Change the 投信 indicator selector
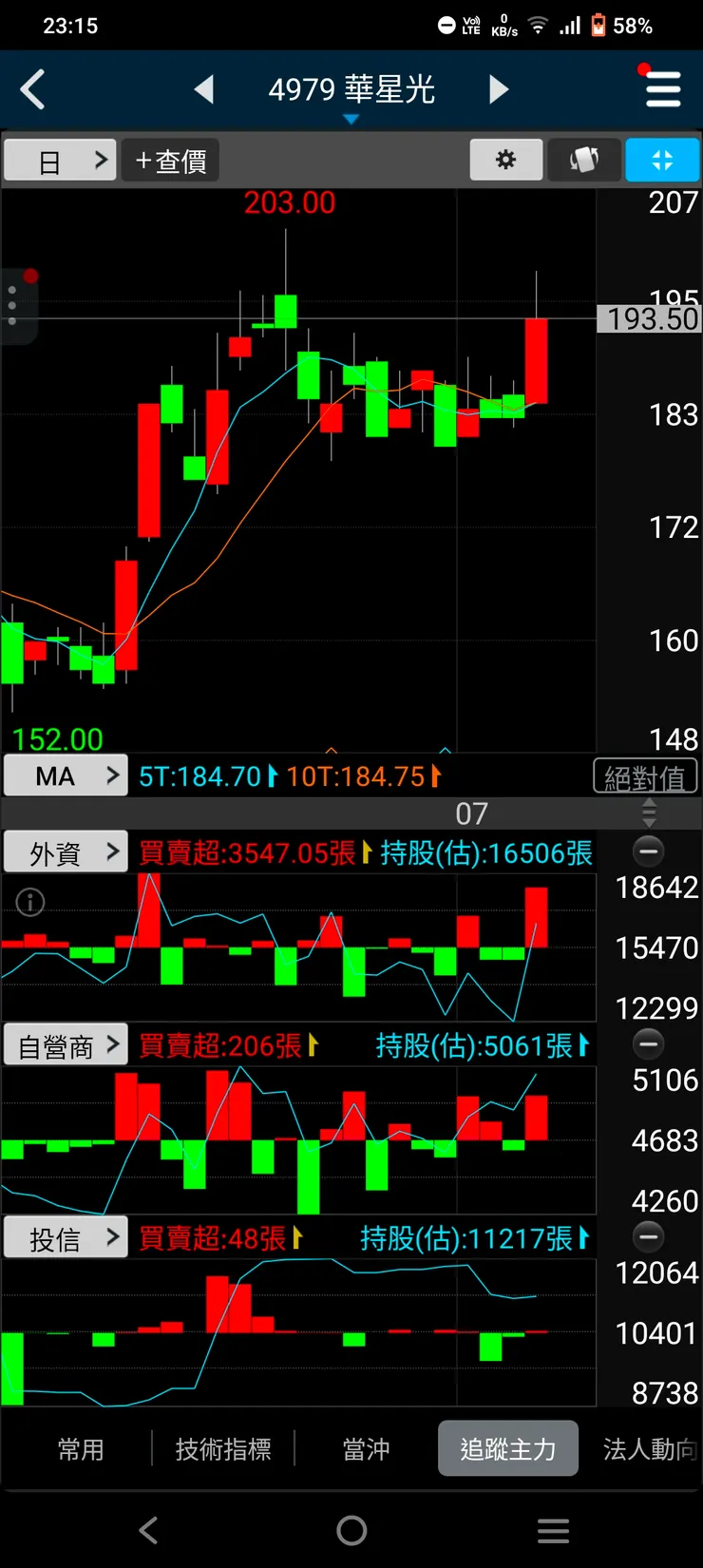This screenshot has width=703, height=1568. coord(66,1238)
